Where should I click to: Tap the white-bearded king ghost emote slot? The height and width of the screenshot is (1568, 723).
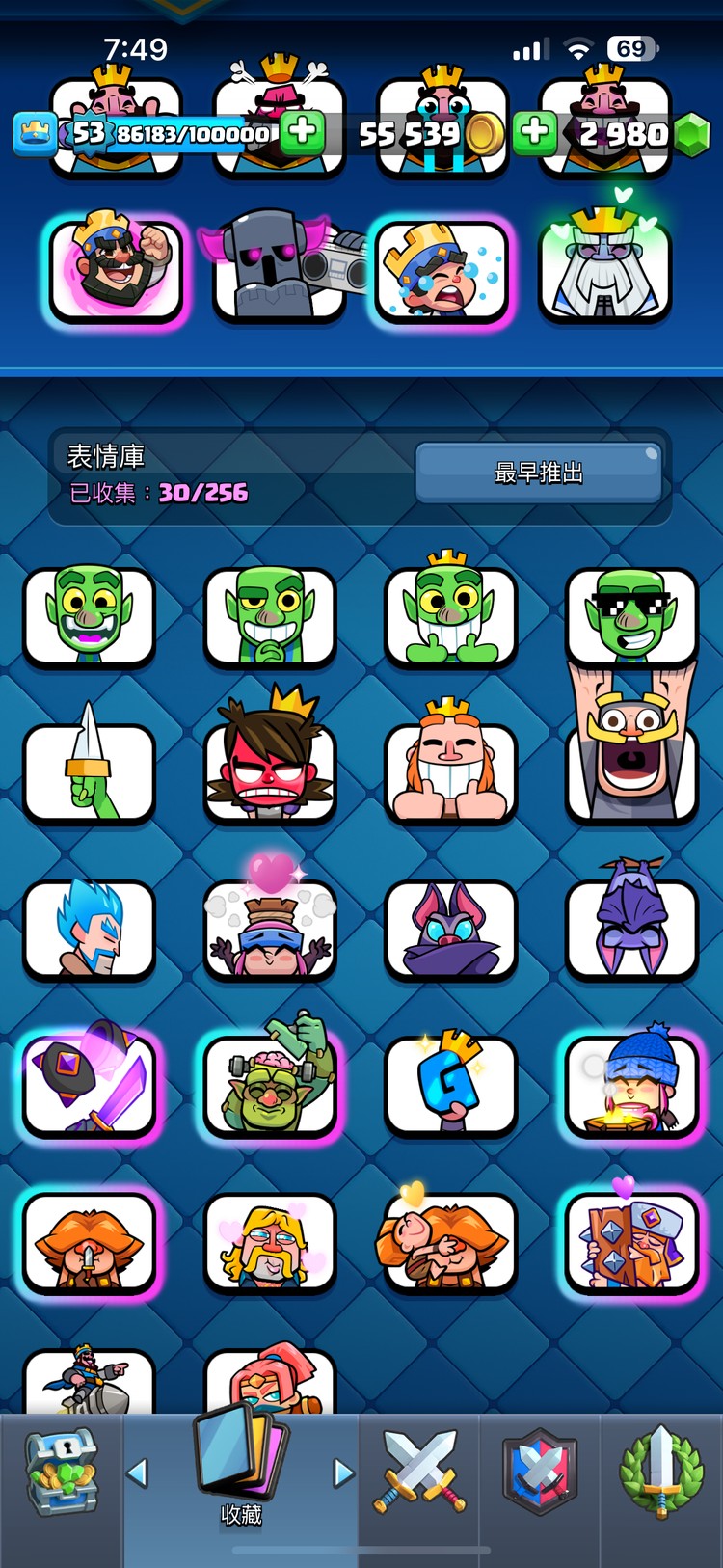click(x=604, y=270)
